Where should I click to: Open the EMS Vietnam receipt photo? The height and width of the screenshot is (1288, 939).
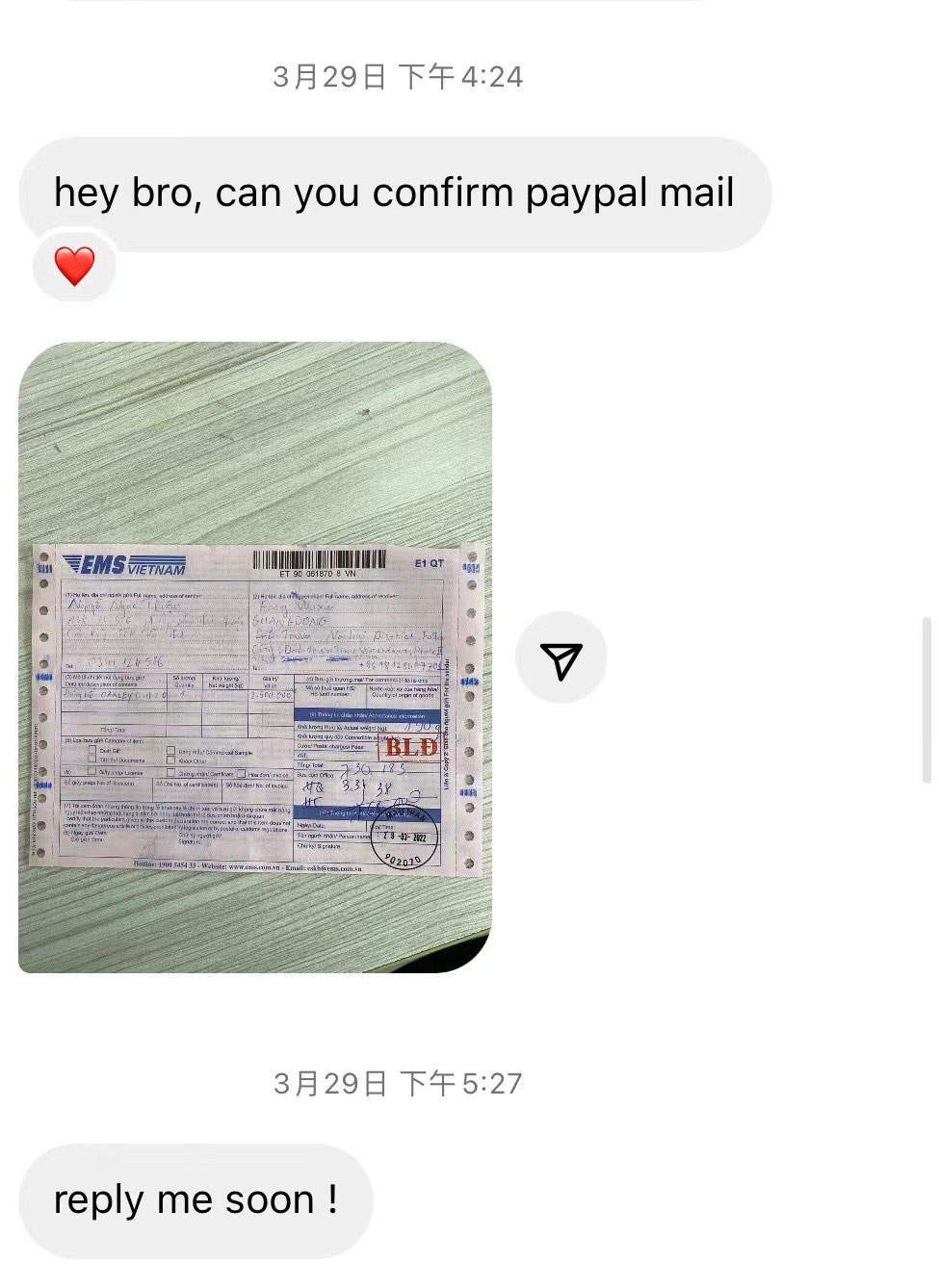click(255, 657)
